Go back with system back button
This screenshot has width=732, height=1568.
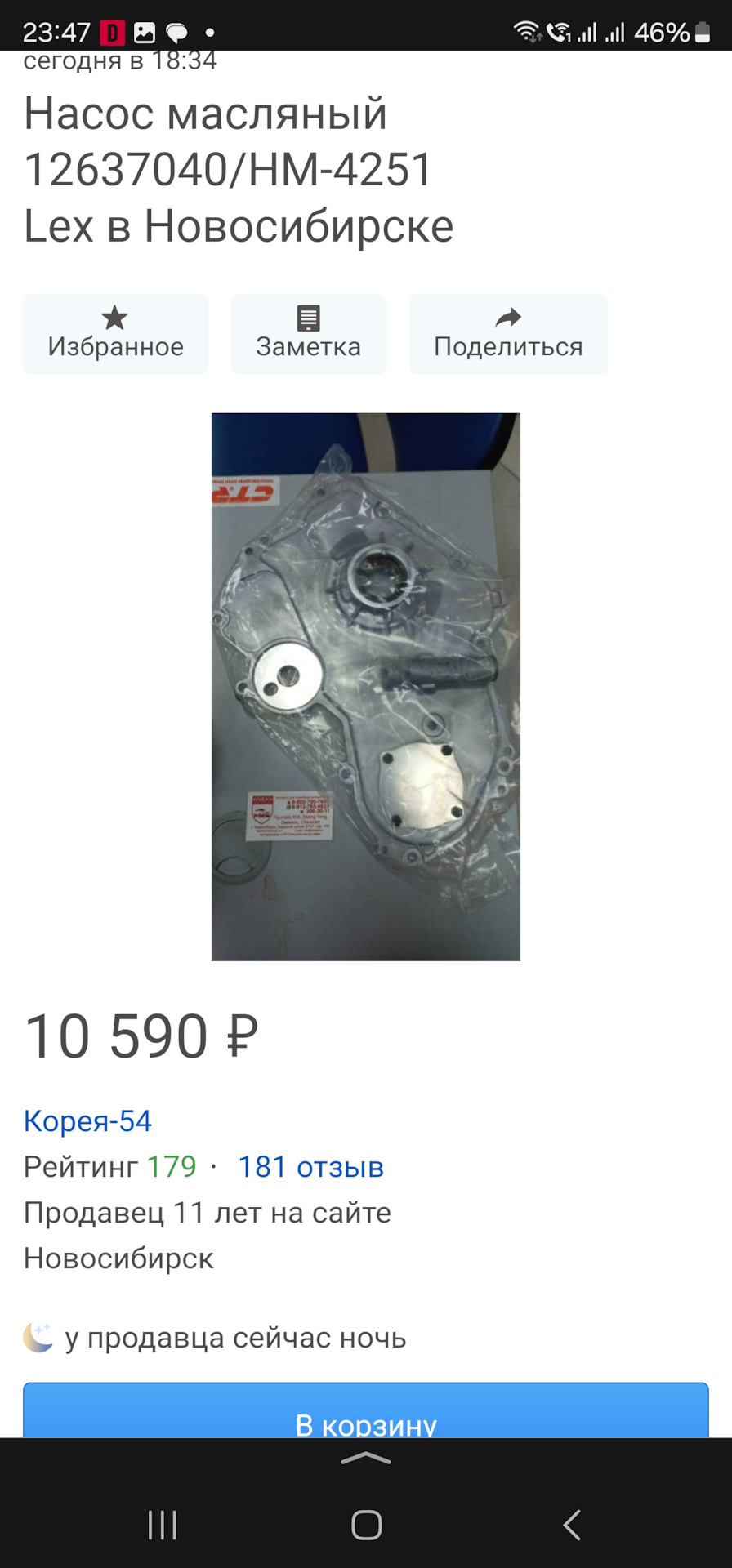point(572,1525)
